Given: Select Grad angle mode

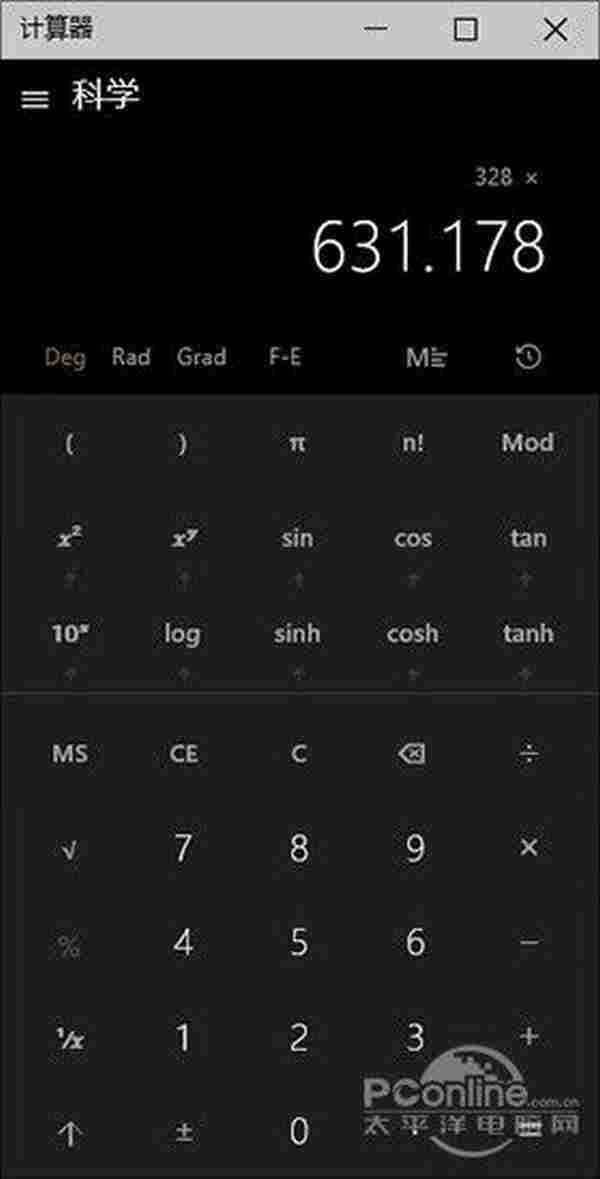Looking at the screenshot, I should pyautogui.click(x=201, y=357).
